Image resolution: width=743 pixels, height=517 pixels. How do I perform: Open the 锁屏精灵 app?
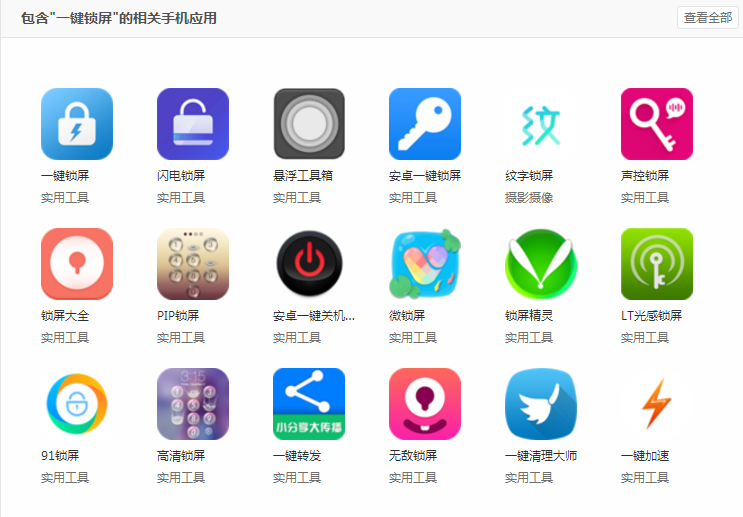click(x=541, y=264)
